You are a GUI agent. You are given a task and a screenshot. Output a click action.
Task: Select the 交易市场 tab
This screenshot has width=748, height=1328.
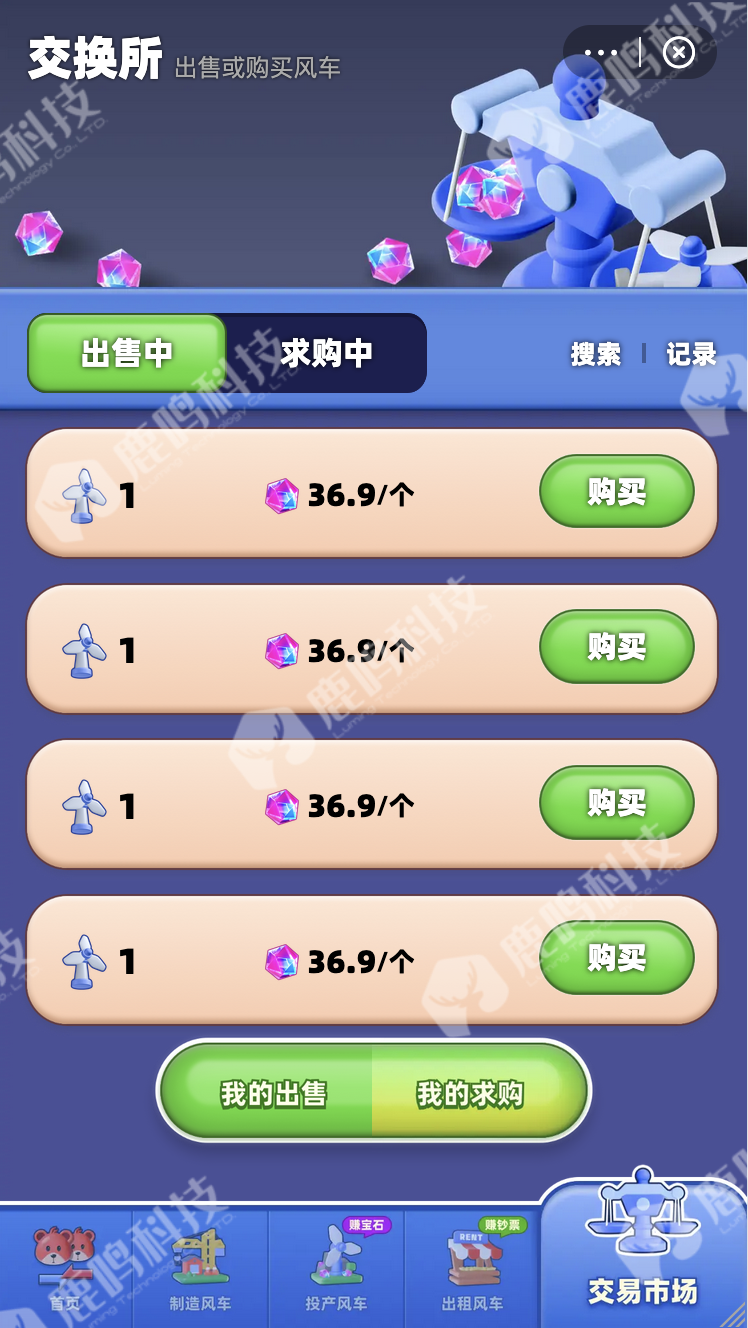pyautogui.click(x=642, y=1260)
